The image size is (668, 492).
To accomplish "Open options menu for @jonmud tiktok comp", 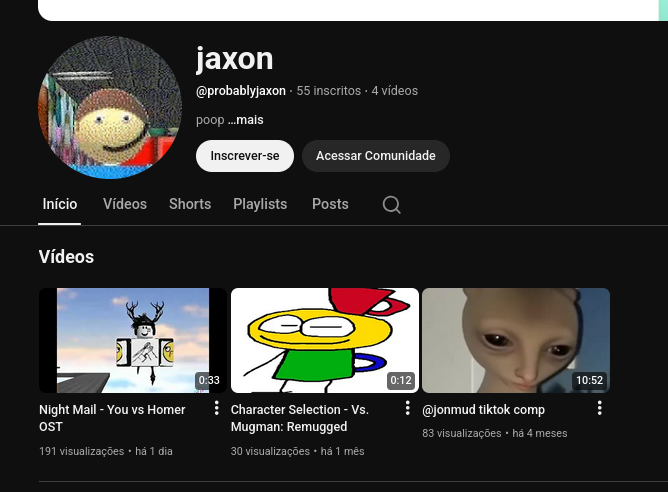I will click(600, 408).
